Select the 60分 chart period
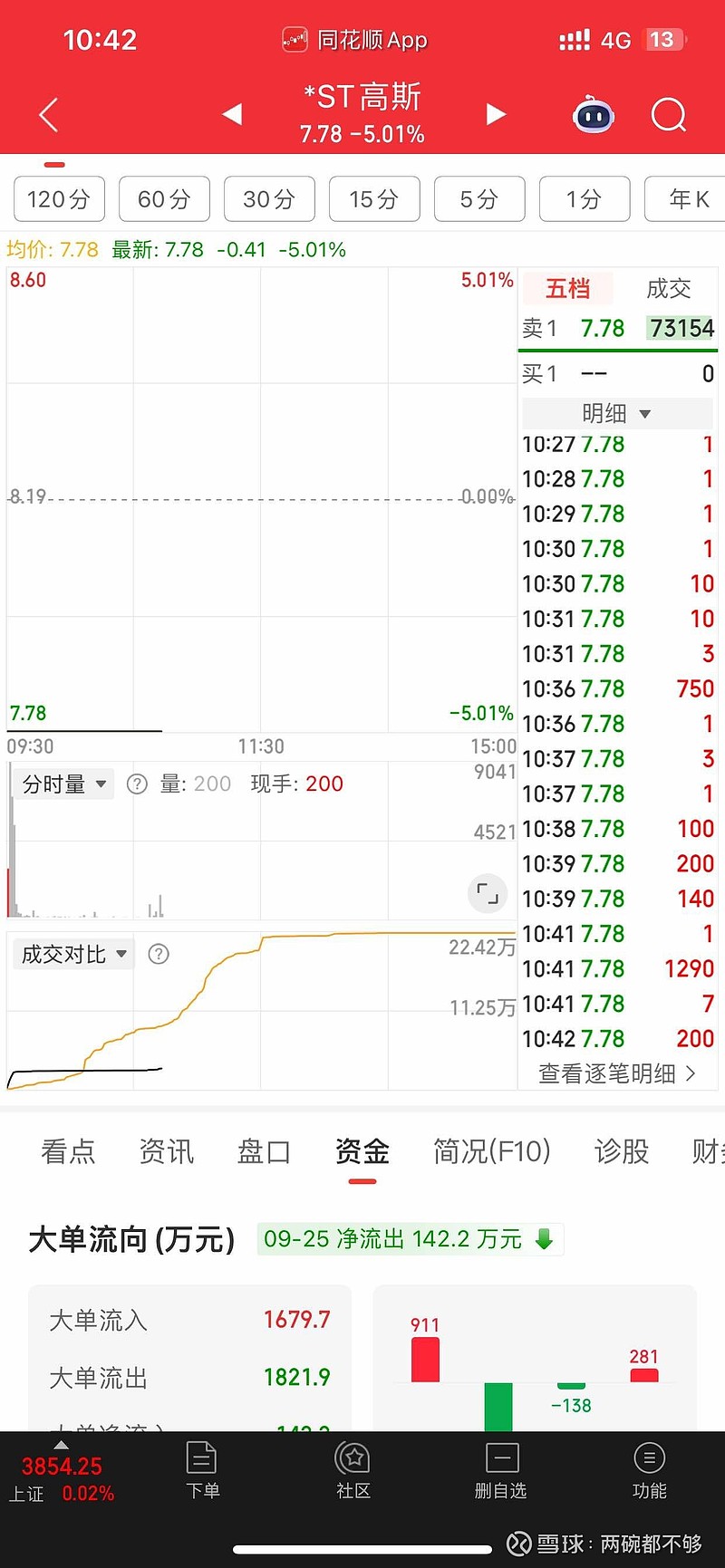The image size is (725, 1568). coord(164,199)
